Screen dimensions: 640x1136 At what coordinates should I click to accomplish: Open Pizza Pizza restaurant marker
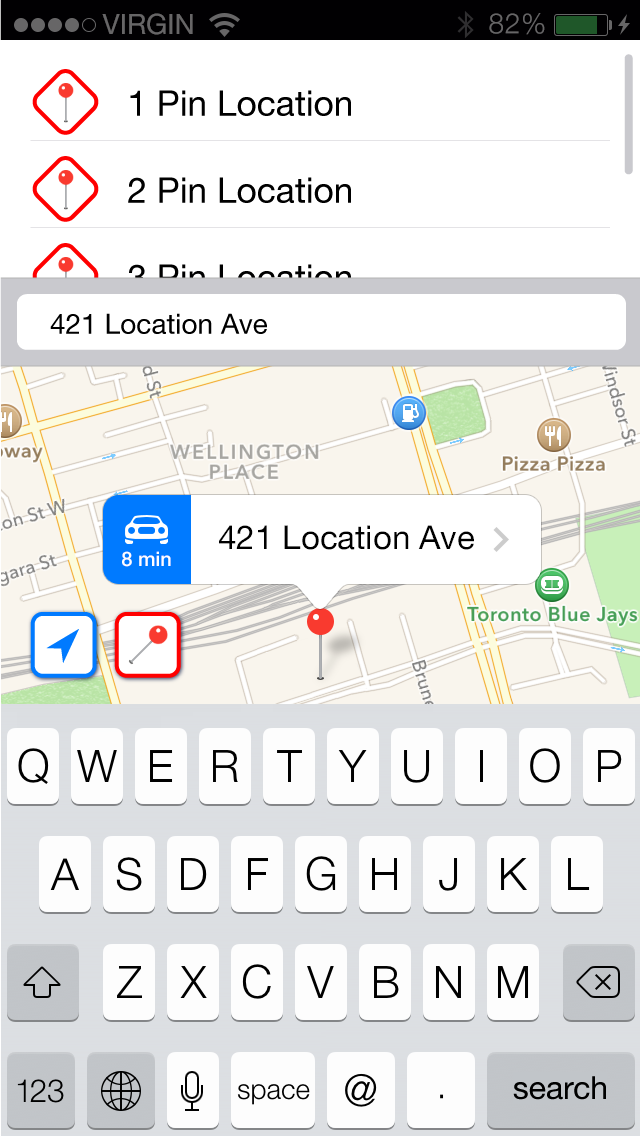(553, 435)
